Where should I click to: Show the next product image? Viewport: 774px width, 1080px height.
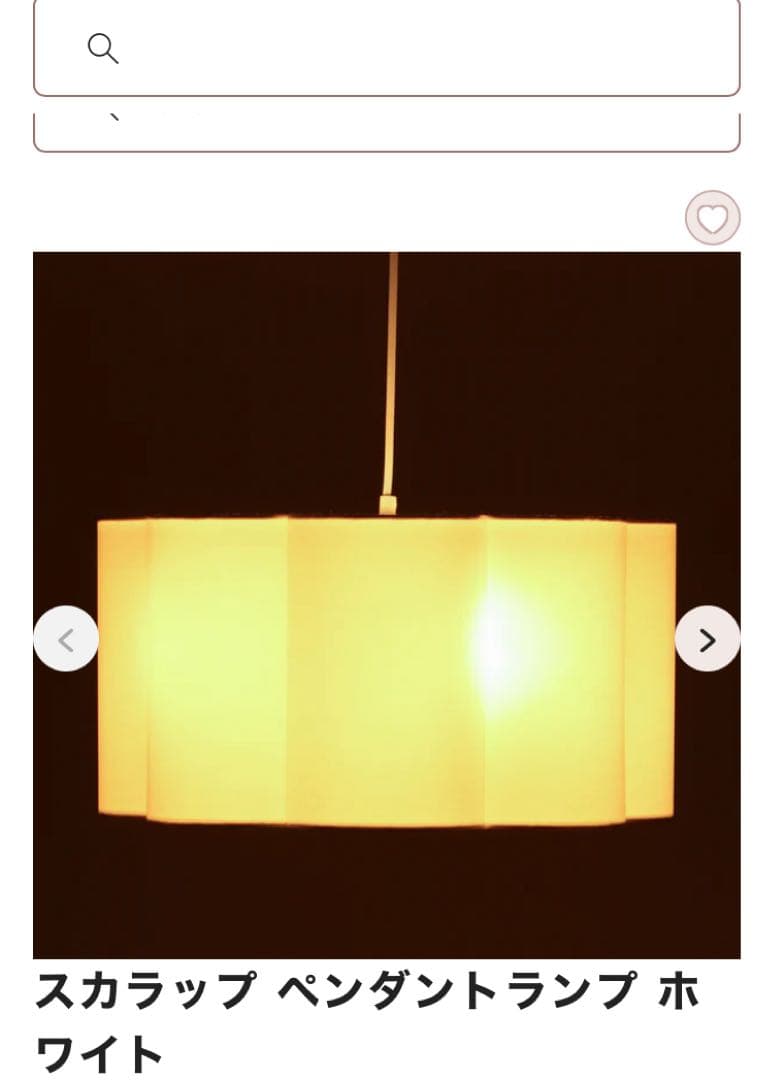click(707, 639)
